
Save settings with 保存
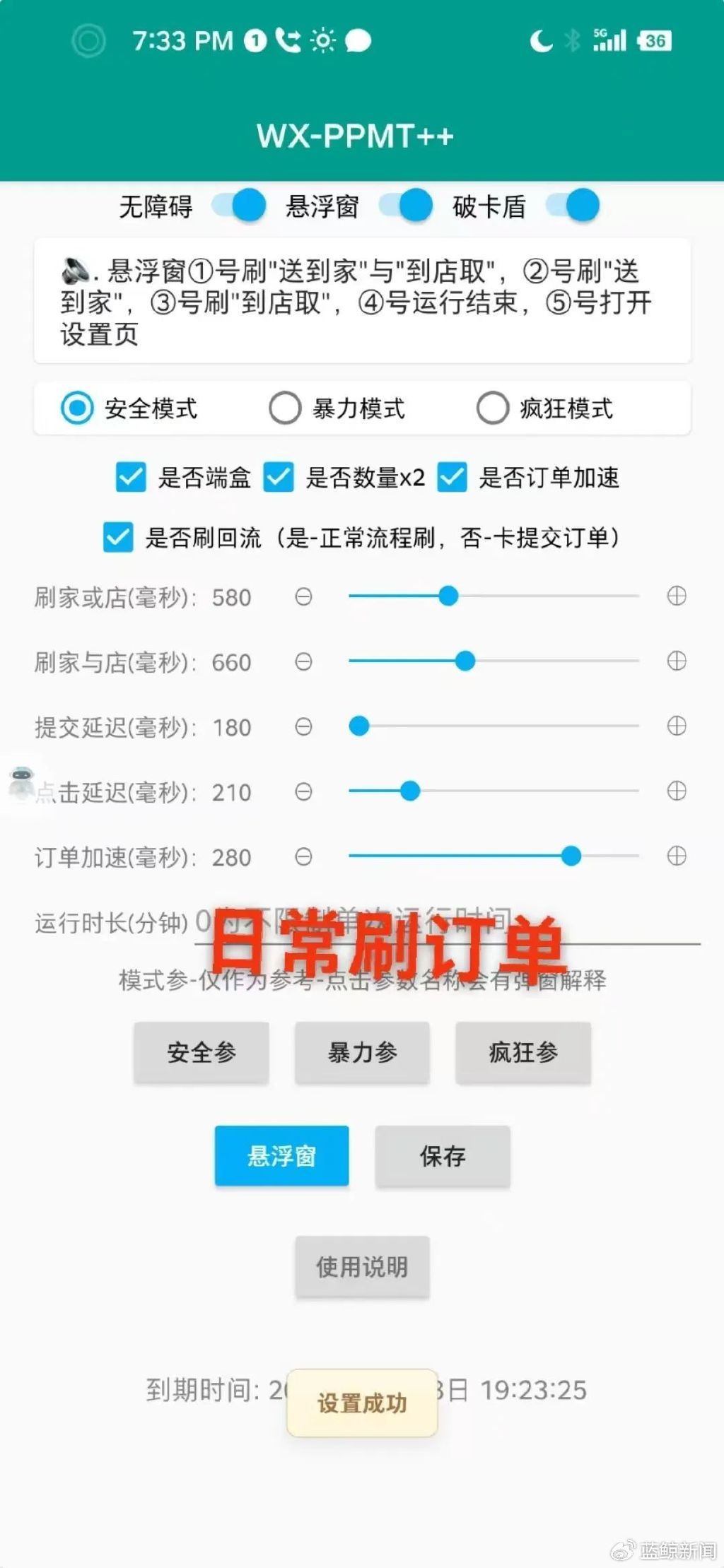[443, 1155]
